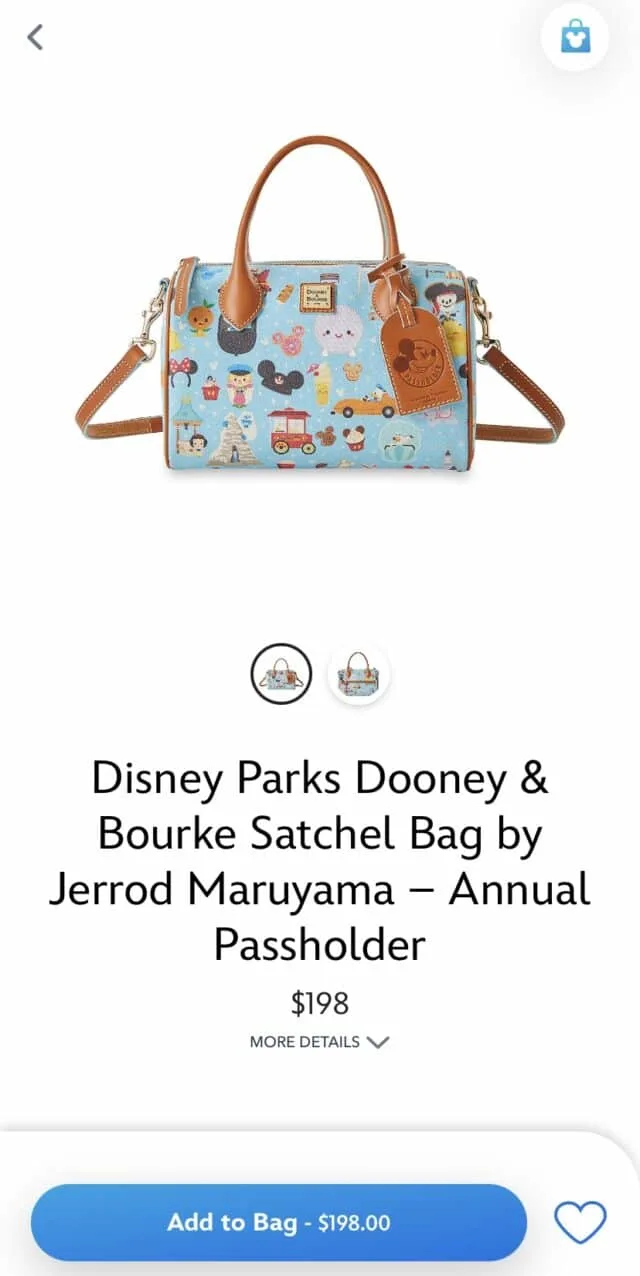The width and height of the screenshot is (640, 1276).
Task: Add satchel to wishlist with heart icon
Action: tap(580, 1222)
